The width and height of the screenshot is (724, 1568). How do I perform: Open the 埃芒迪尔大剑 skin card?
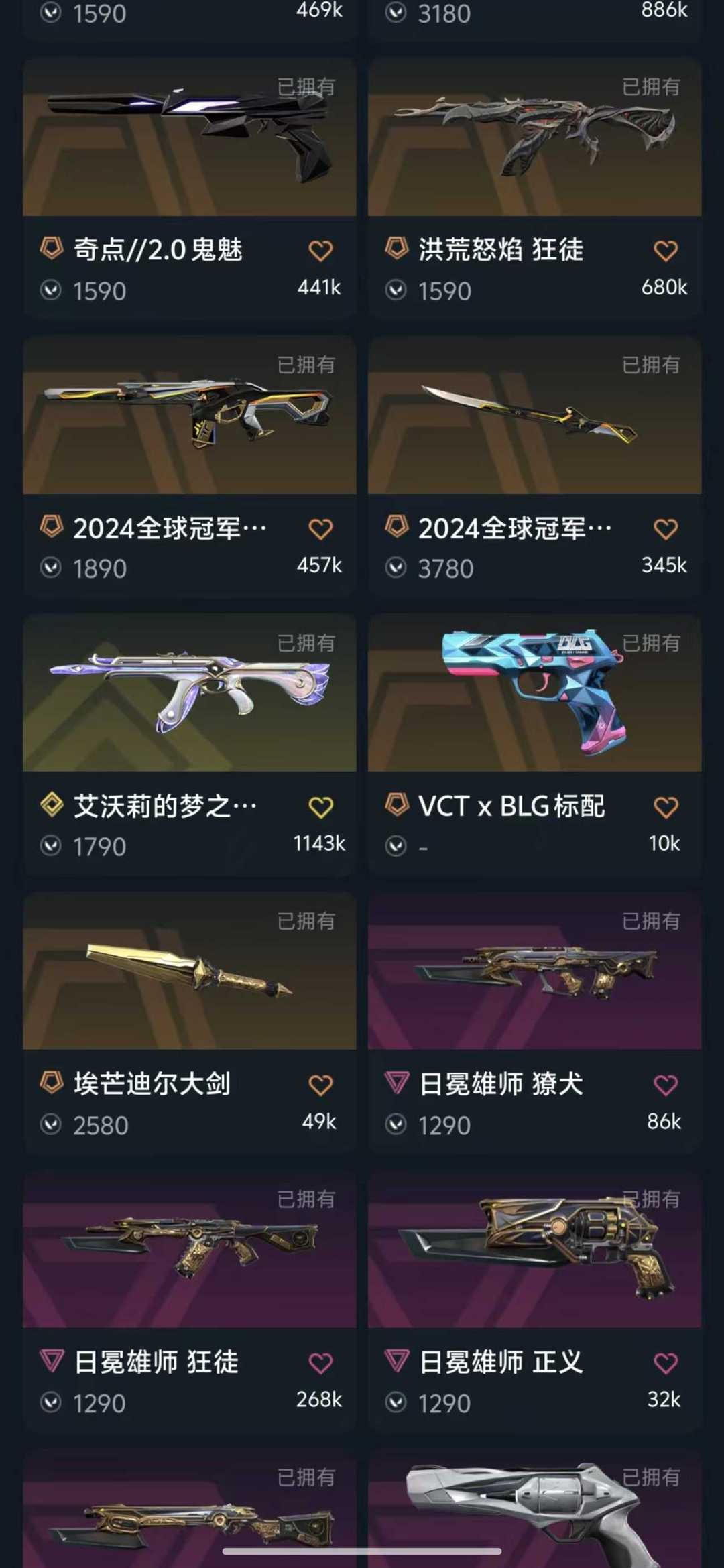(x=189, y=971)
